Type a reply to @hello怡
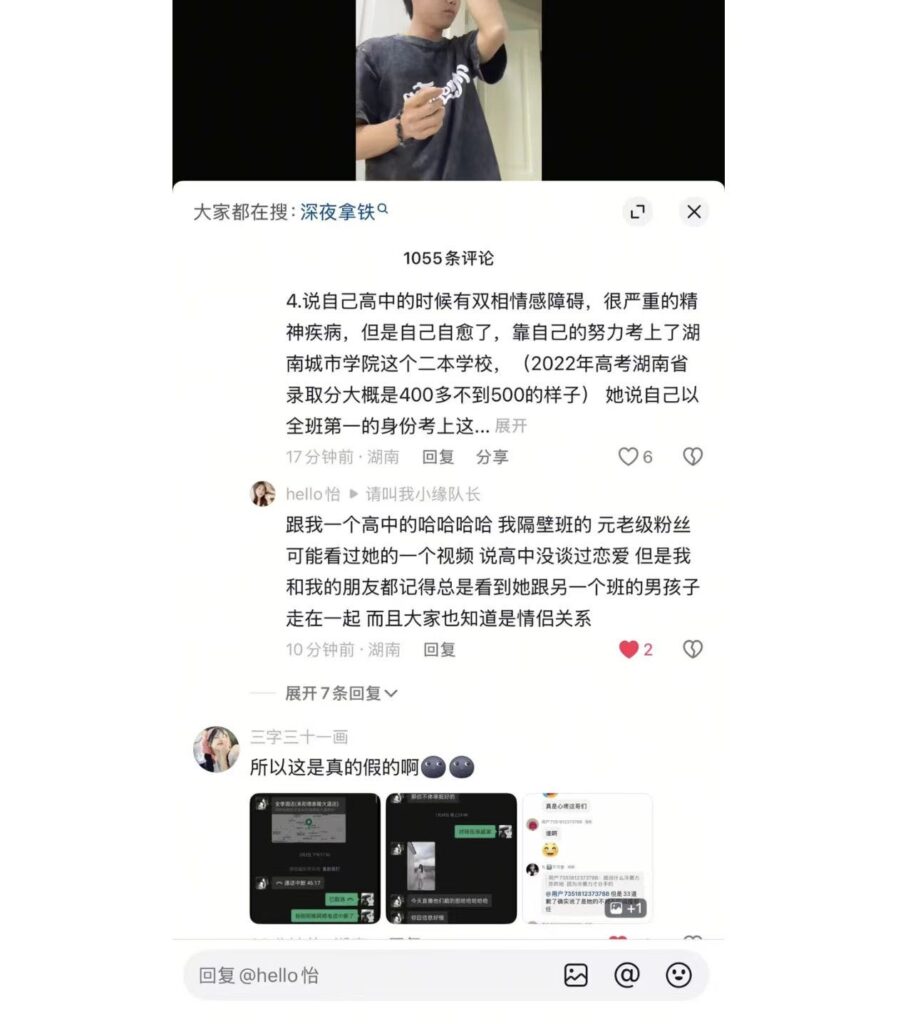The image size is (898, 1024). [370, 975]
